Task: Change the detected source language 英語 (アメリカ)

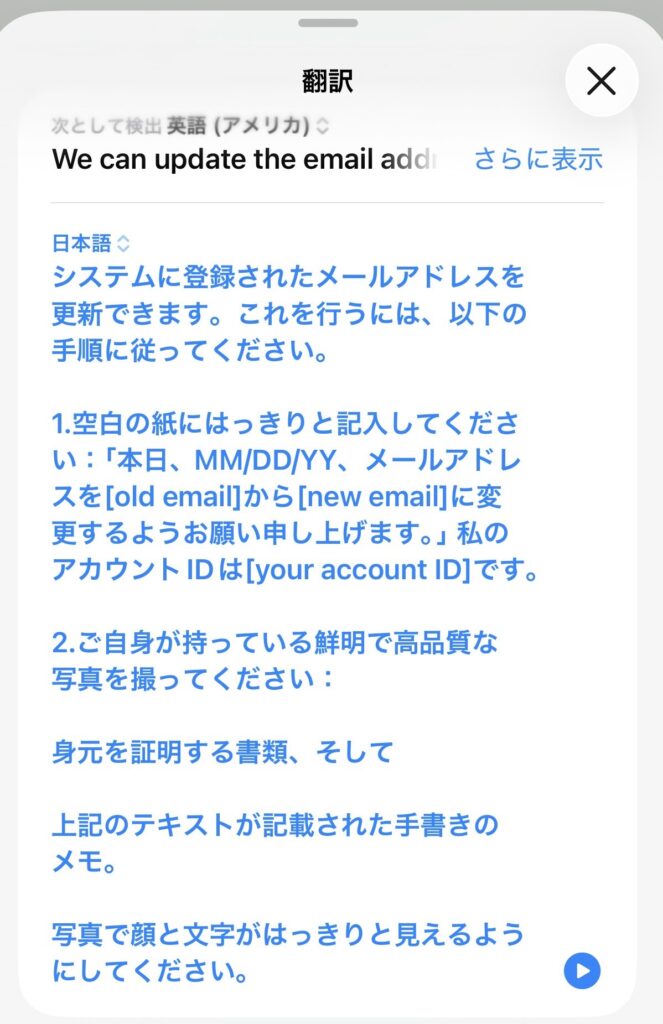Action: 247,126
